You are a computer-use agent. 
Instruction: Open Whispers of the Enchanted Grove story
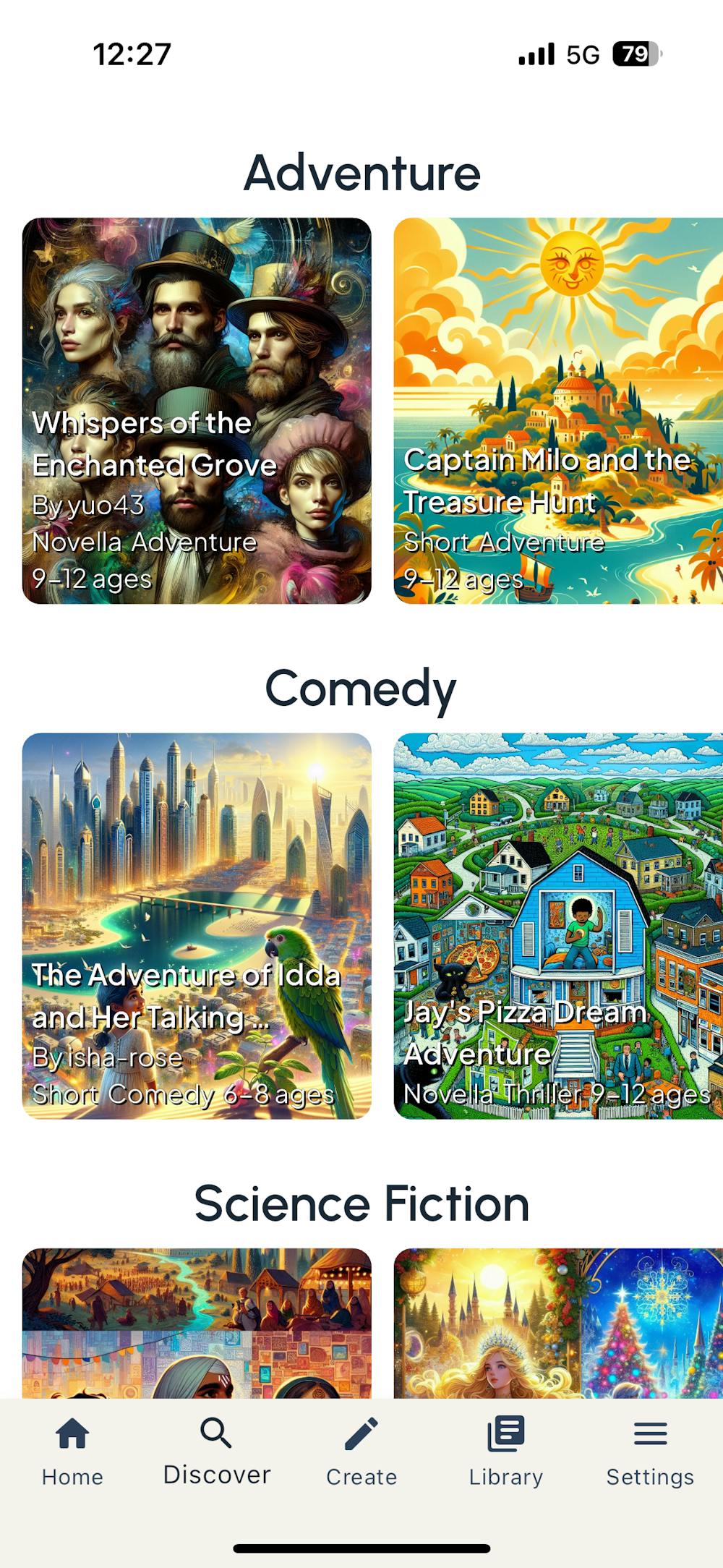coord(197,411)
